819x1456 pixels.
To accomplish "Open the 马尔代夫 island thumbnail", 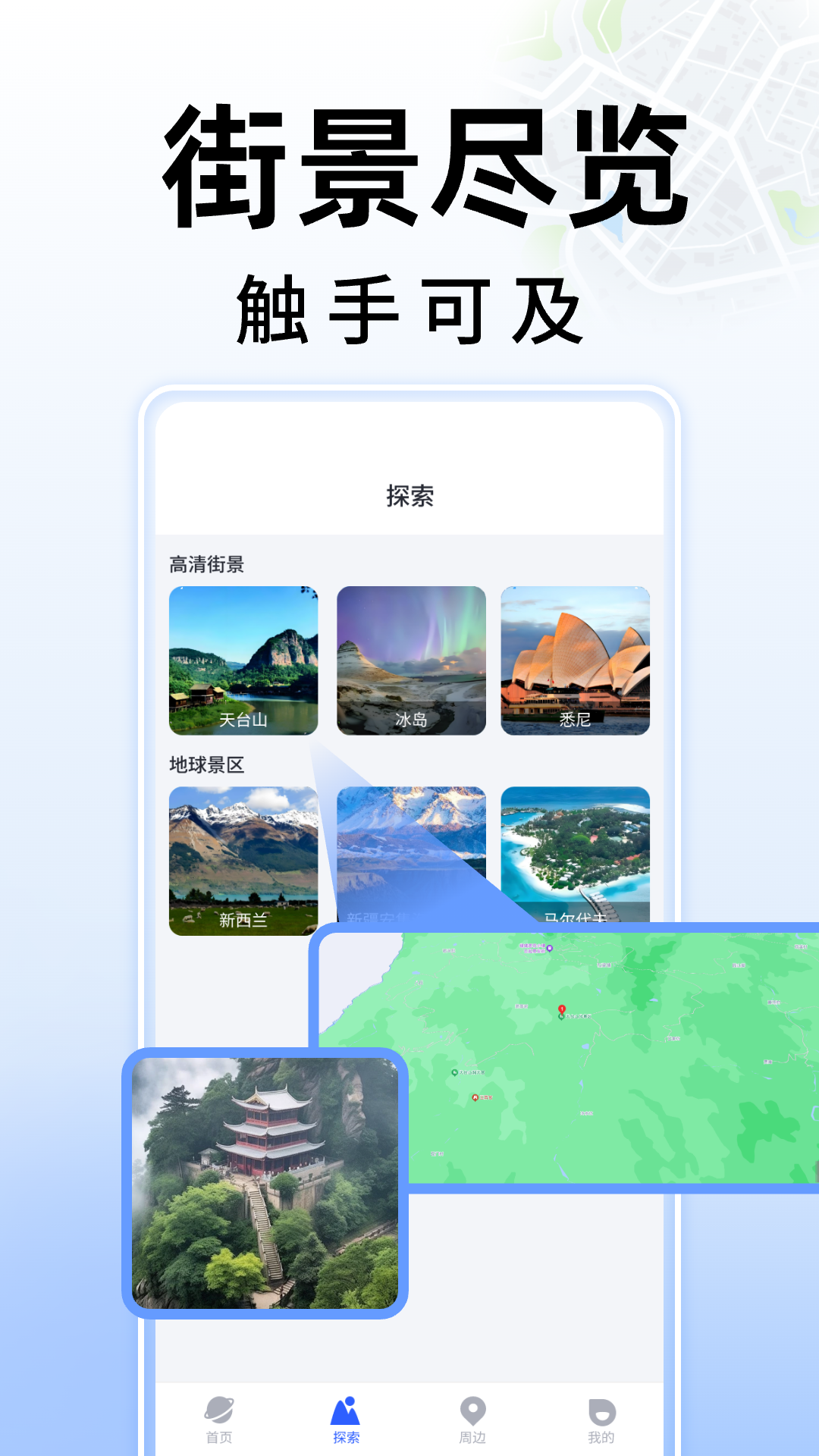I will pyautogui.click(x=578, y=861).
